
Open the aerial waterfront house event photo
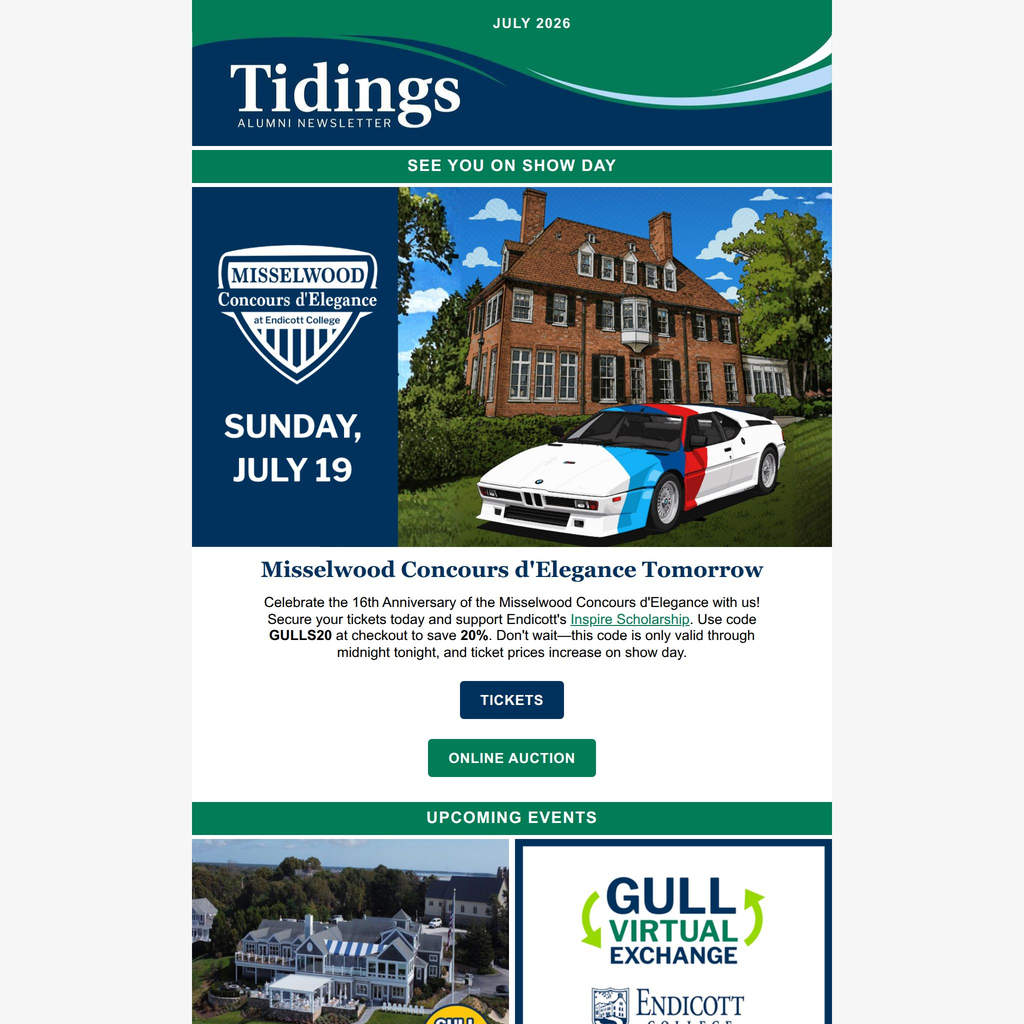coord(350,932)
